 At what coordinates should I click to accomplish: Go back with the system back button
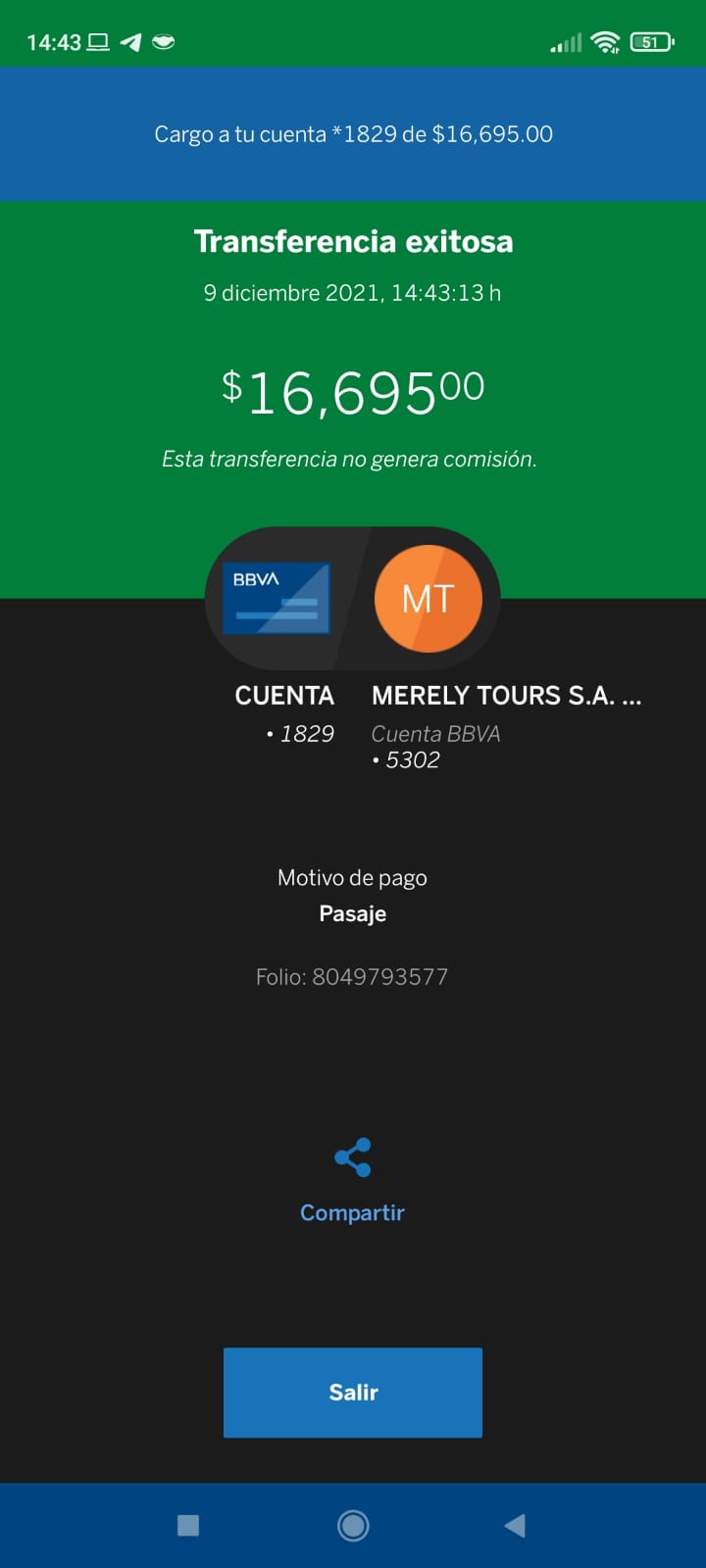click(x=515, y=1525)
